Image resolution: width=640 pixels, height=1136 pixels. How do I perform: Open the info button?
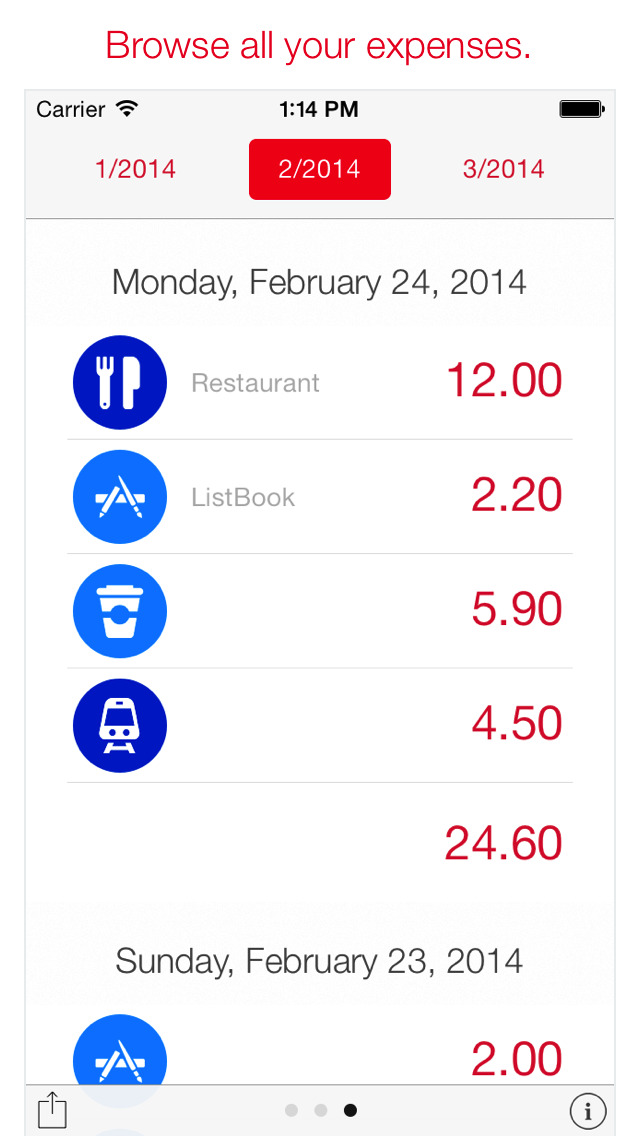[x=588, y=1111]
